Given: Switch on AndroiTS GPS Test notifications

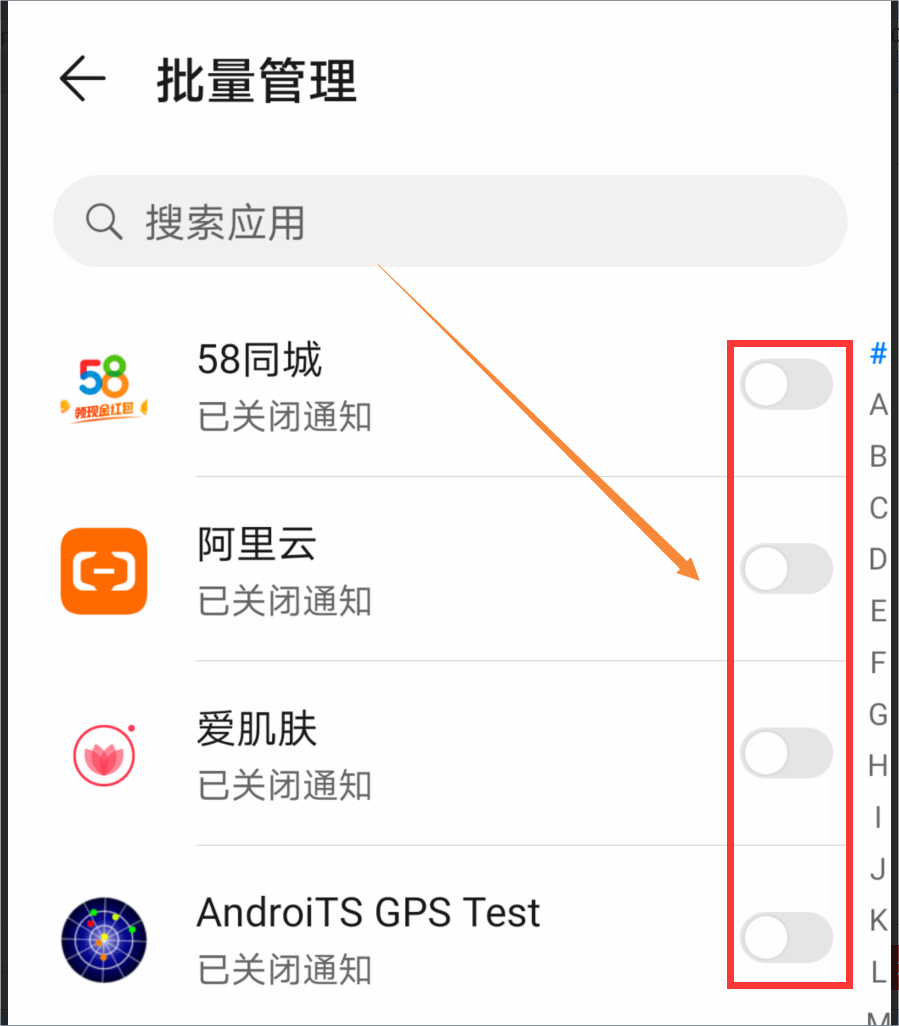Looking at the screenshot, I should pos(786,937).
